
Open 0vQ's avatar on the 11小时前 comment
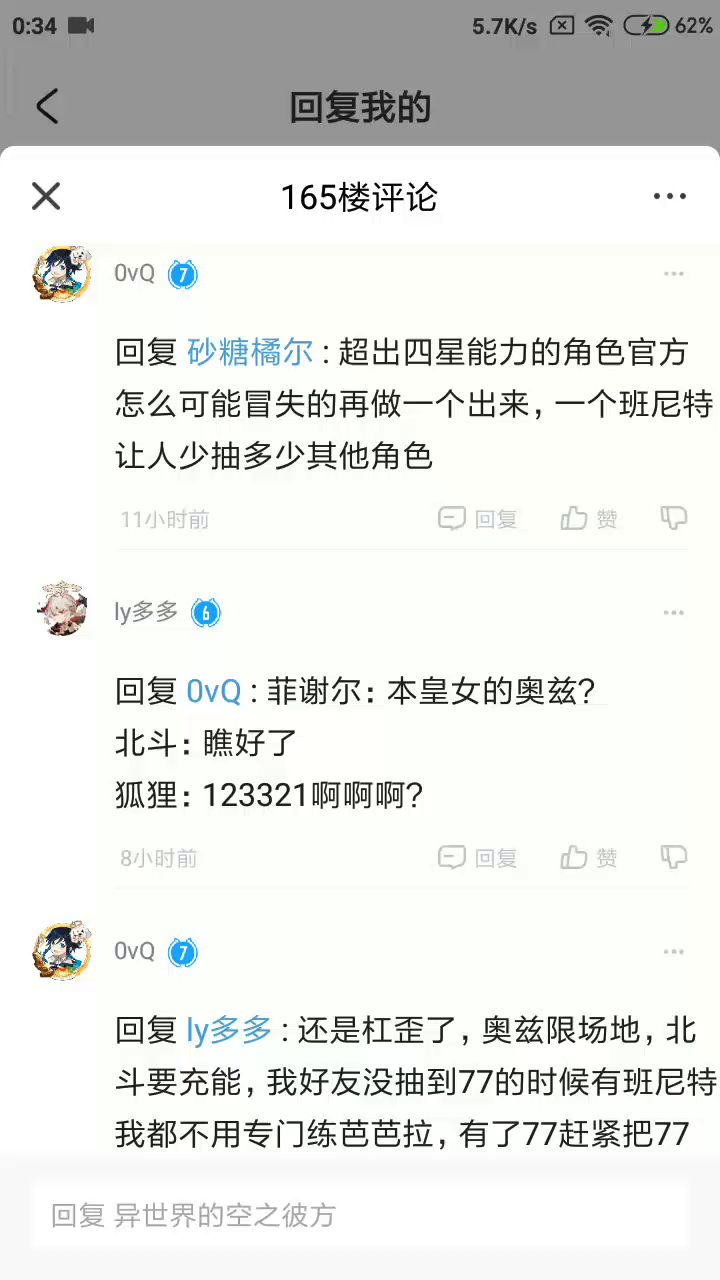click(x=63, y=272)
